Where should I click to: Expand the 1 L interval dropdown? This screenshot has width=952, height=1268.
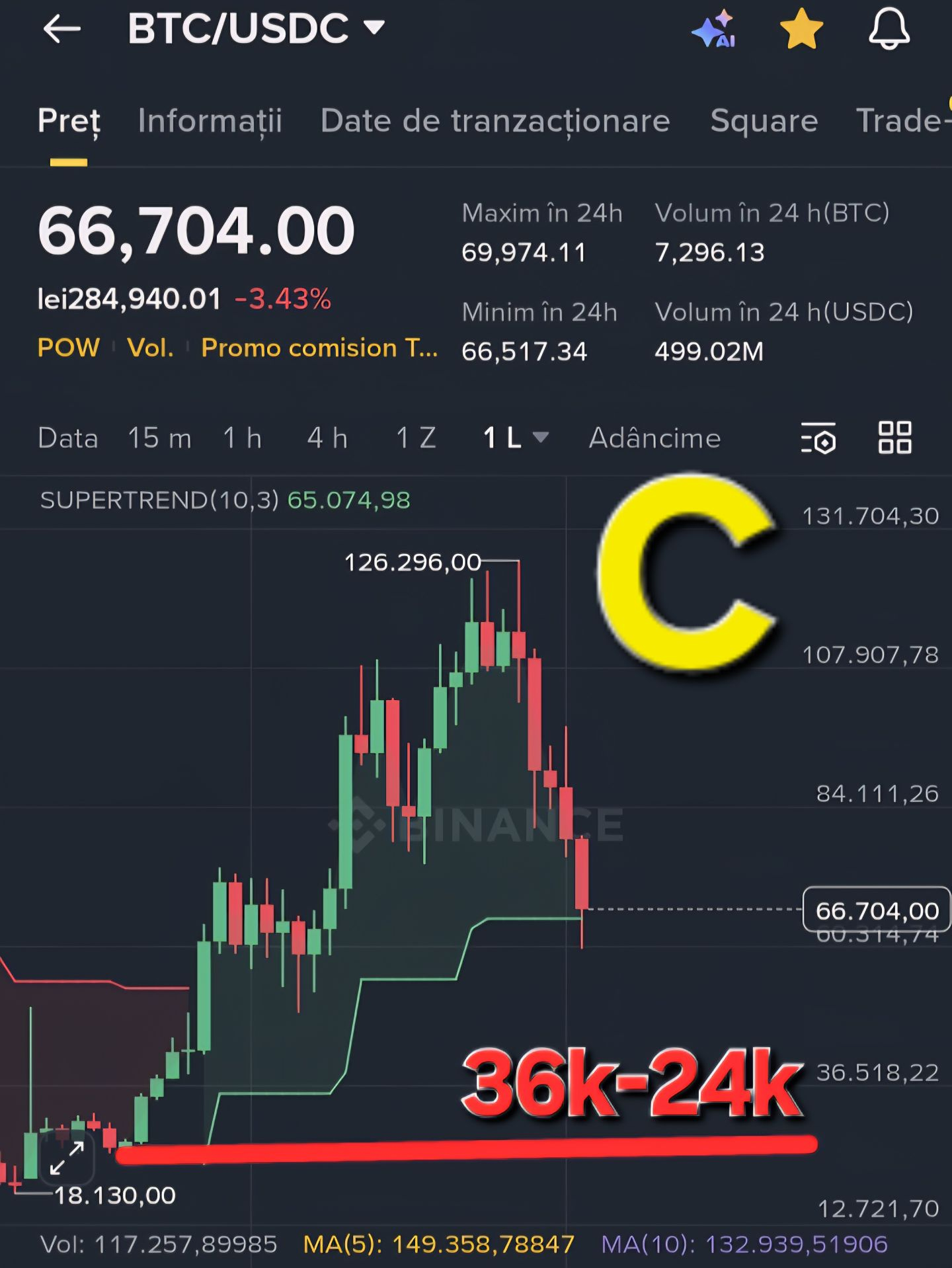pos(515,438)
